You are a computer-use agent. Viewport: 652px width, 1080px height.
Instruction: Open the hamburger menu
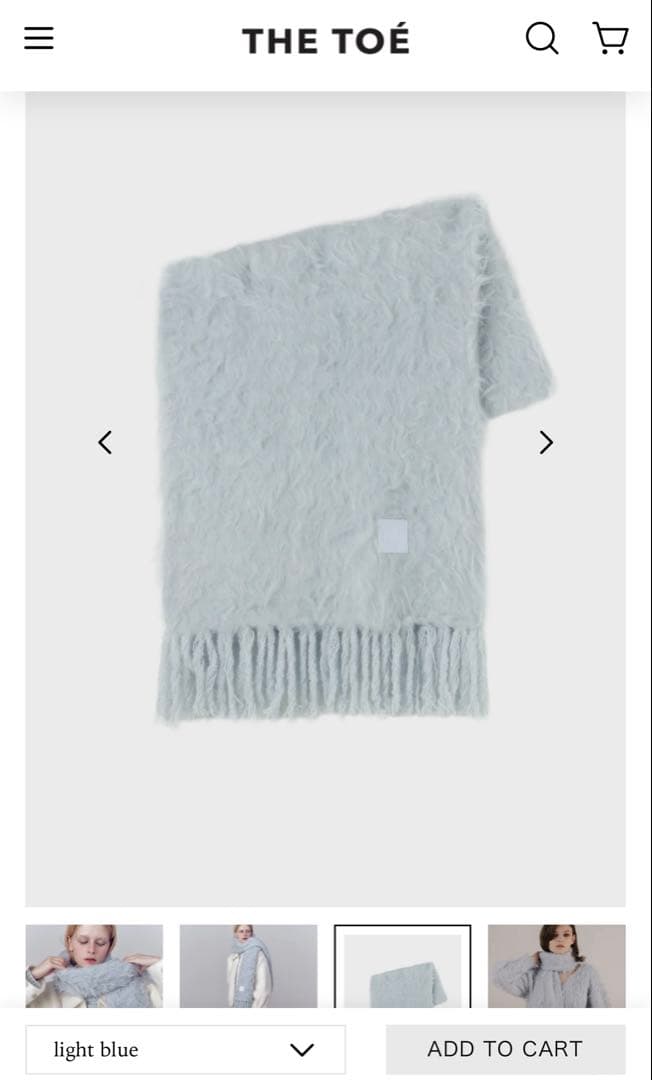[x=39, y=39]
